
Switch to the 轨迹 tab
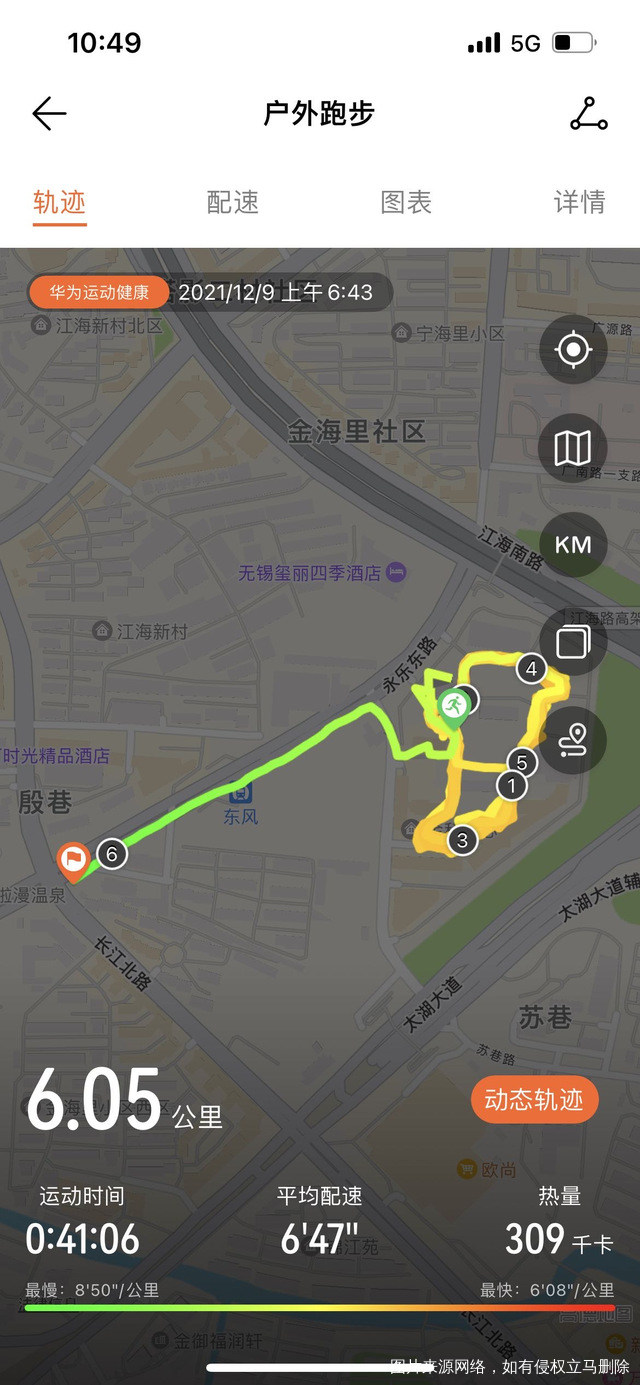(60, 202)
